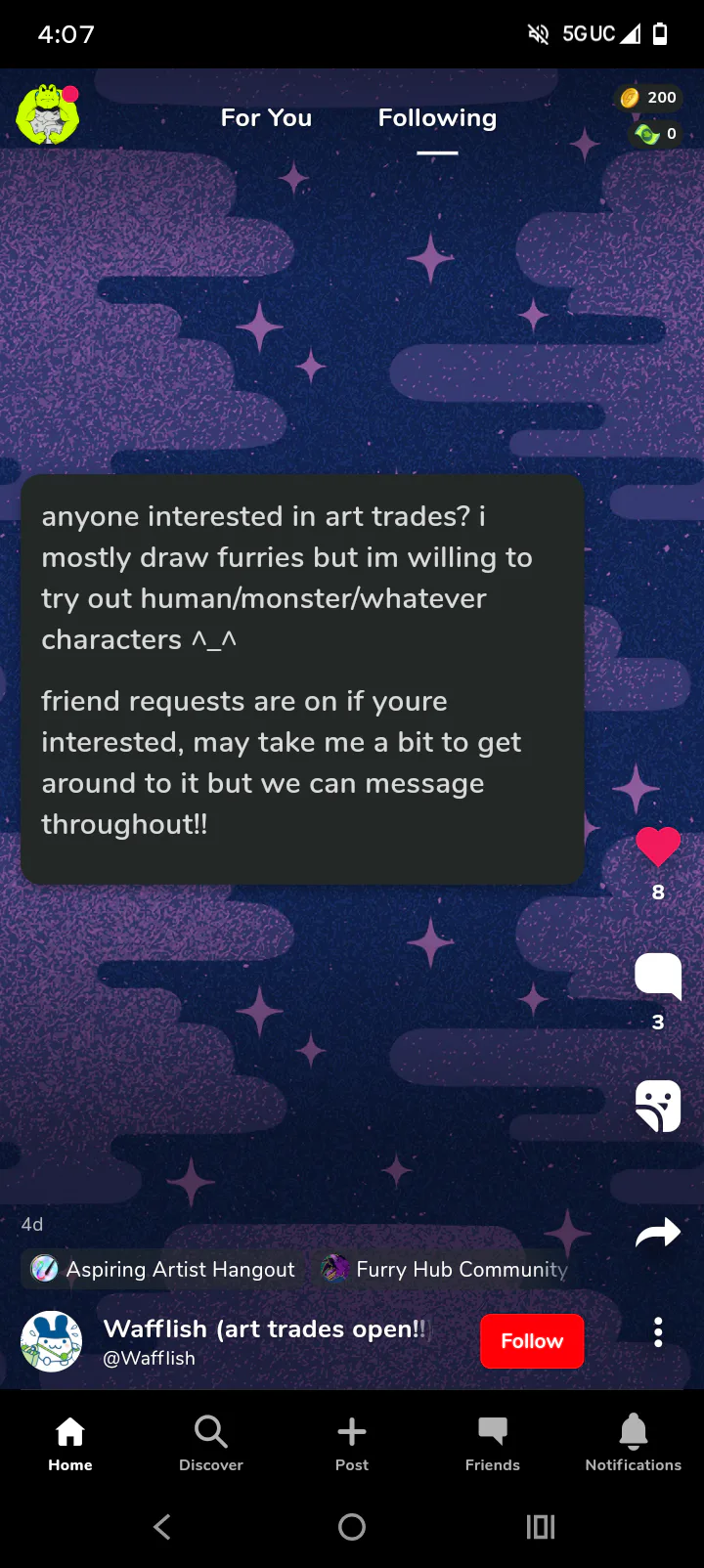The height and width of the screenshot is (1568, 704).
Task: Like Wafflish's art trades post
Action: [x=658, y=847]
